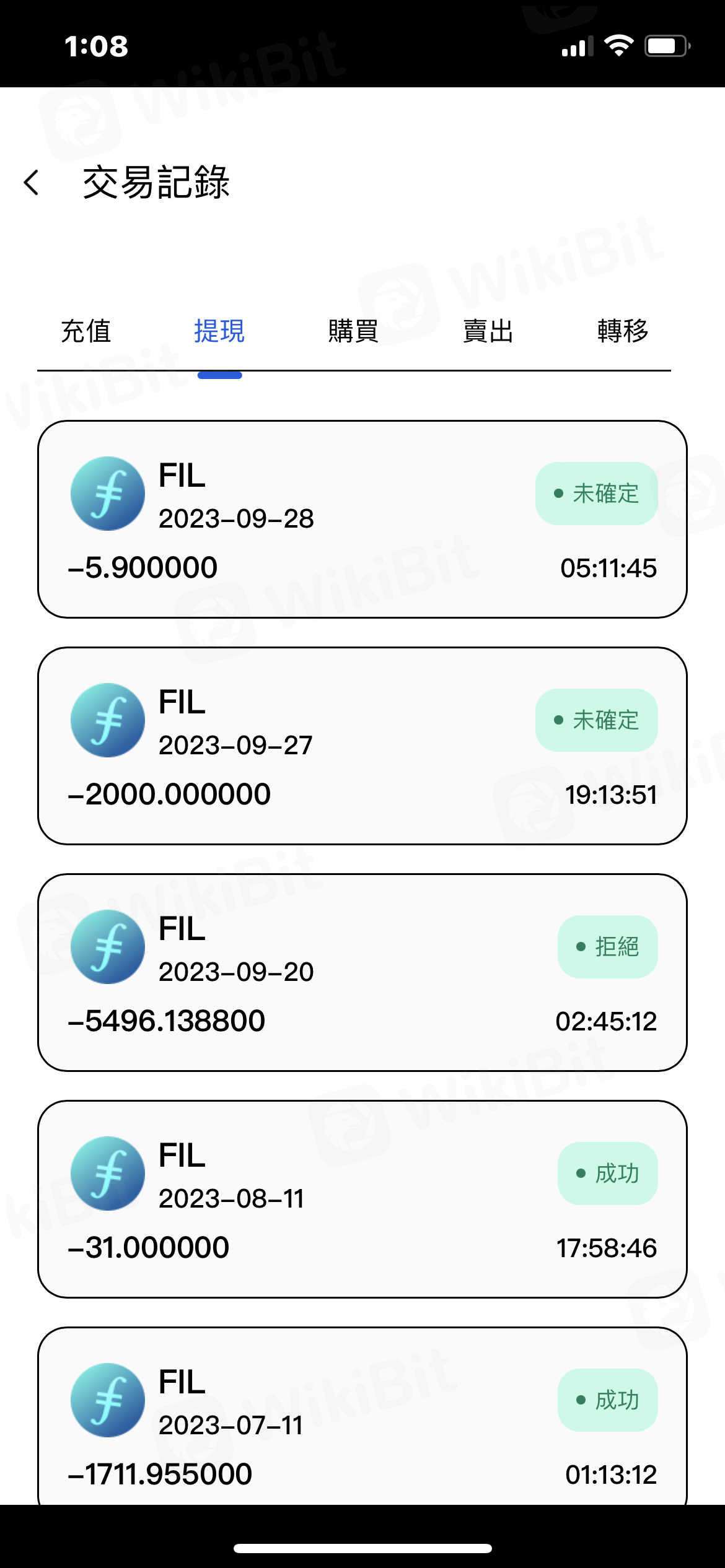Switch to the 轉移 tab

(x=623, y=331)
